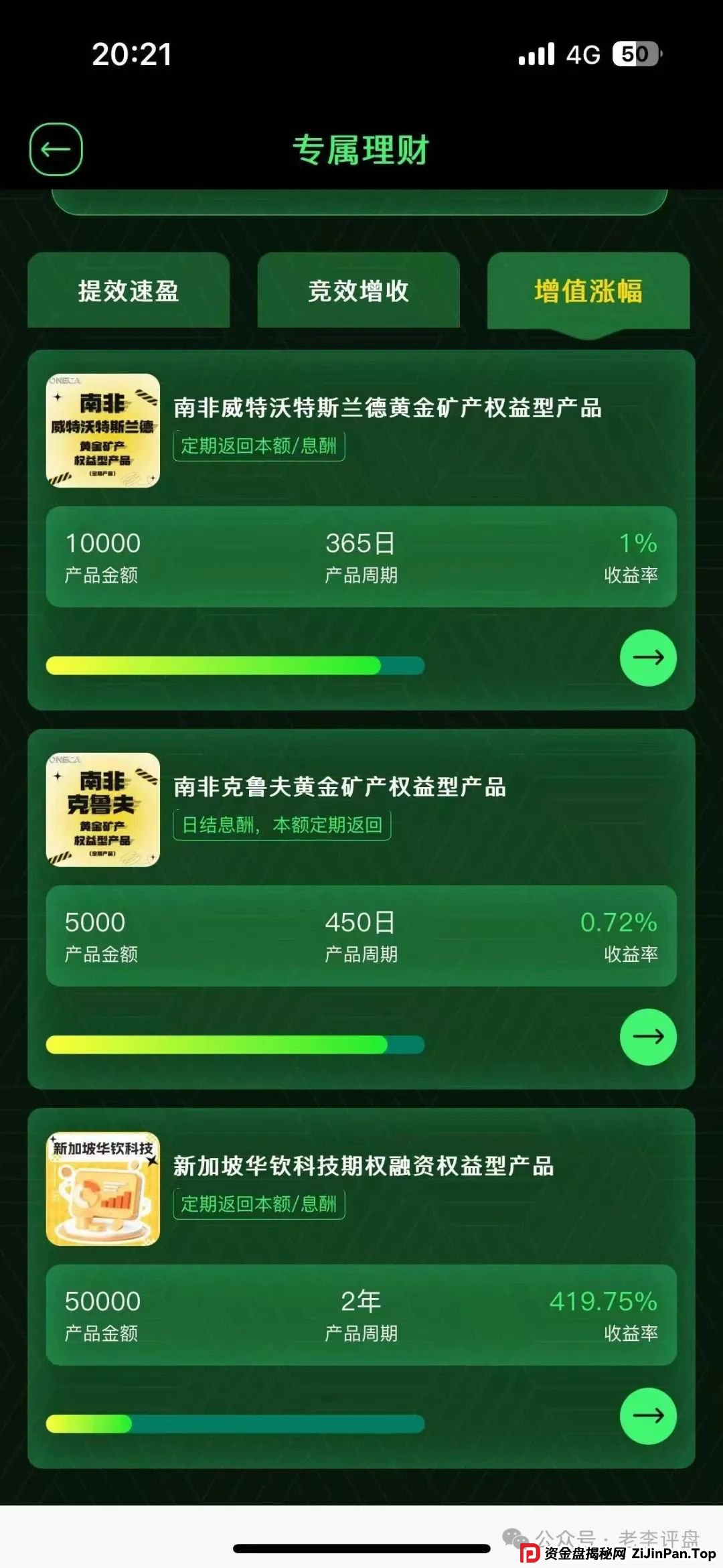Select the 增值涨幅 tab

pyautogui.click(x=588, y=291)
